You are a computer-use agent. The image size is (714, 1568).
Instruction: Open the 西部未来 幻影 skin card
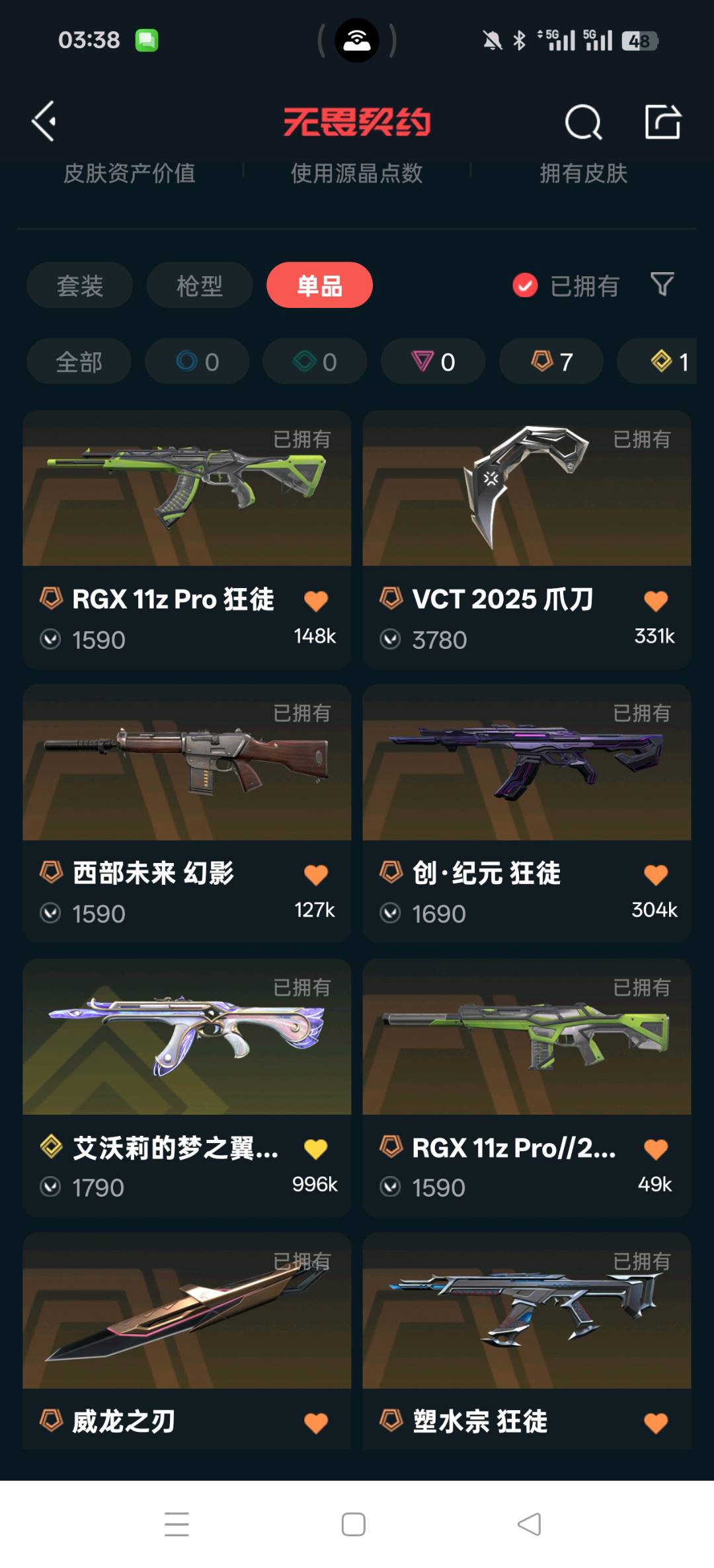pyautogui.click(x=186, y=763)
